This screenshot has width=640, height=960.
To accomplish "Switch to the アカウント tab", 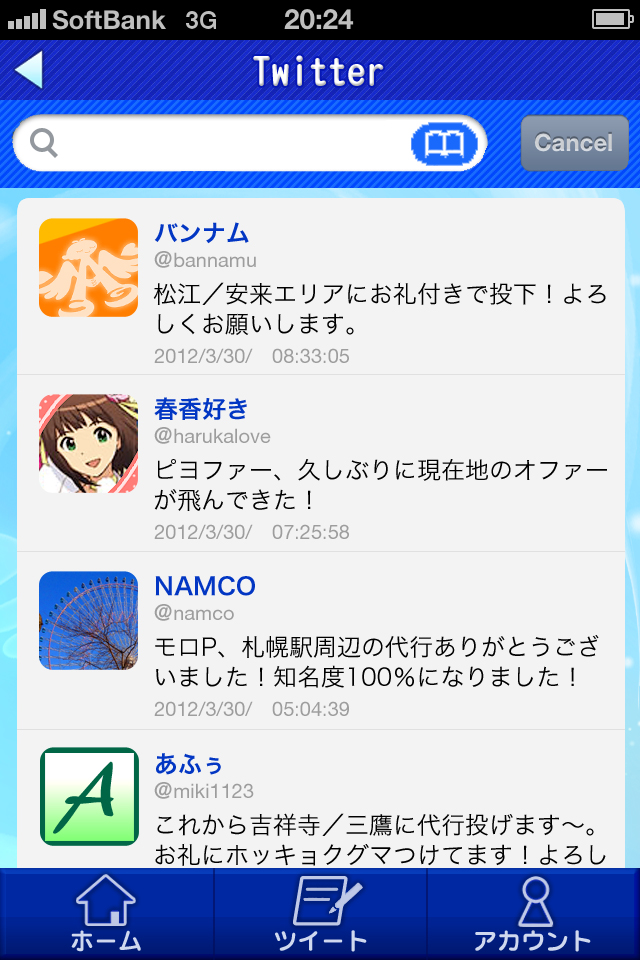I will tap(533, 914).
